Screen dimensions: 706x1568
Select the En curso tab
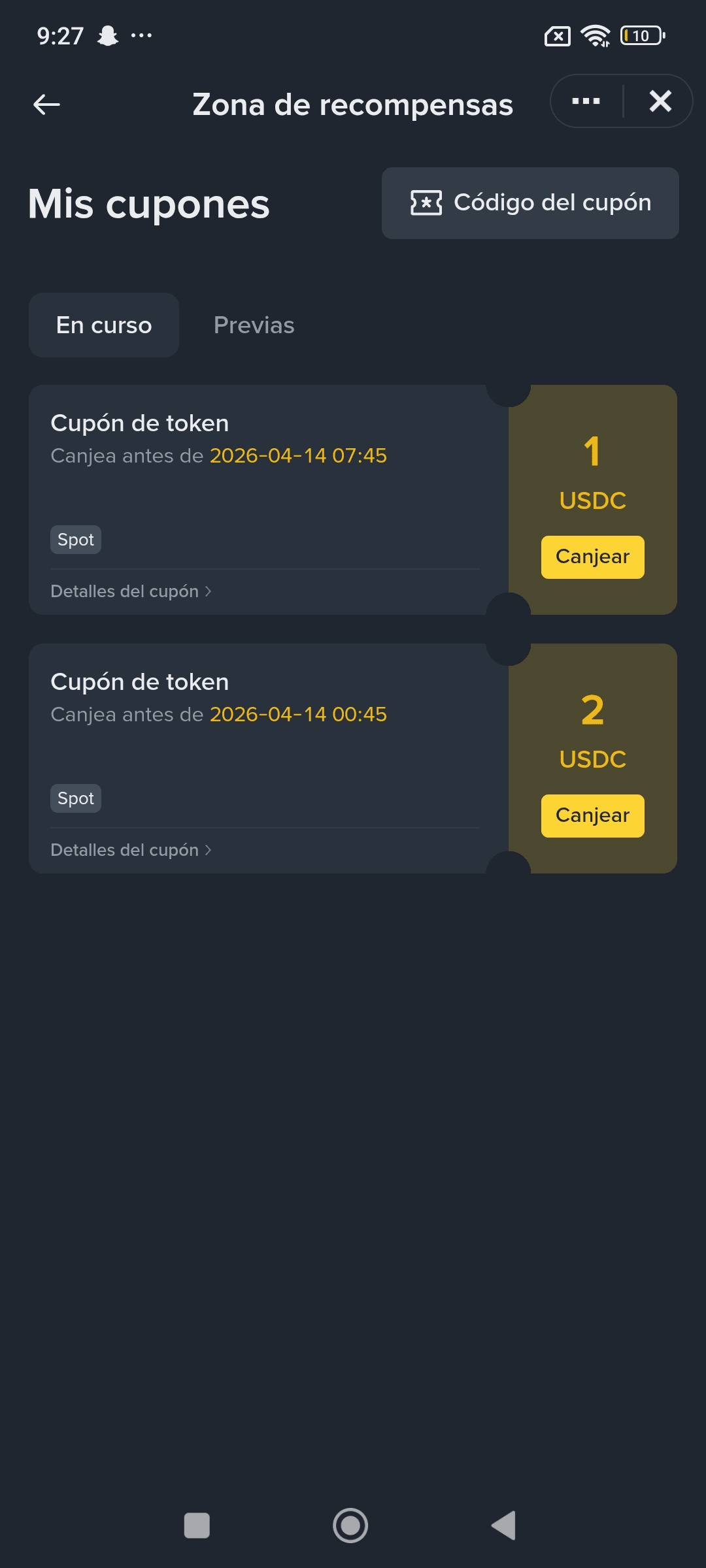(104, 325)
